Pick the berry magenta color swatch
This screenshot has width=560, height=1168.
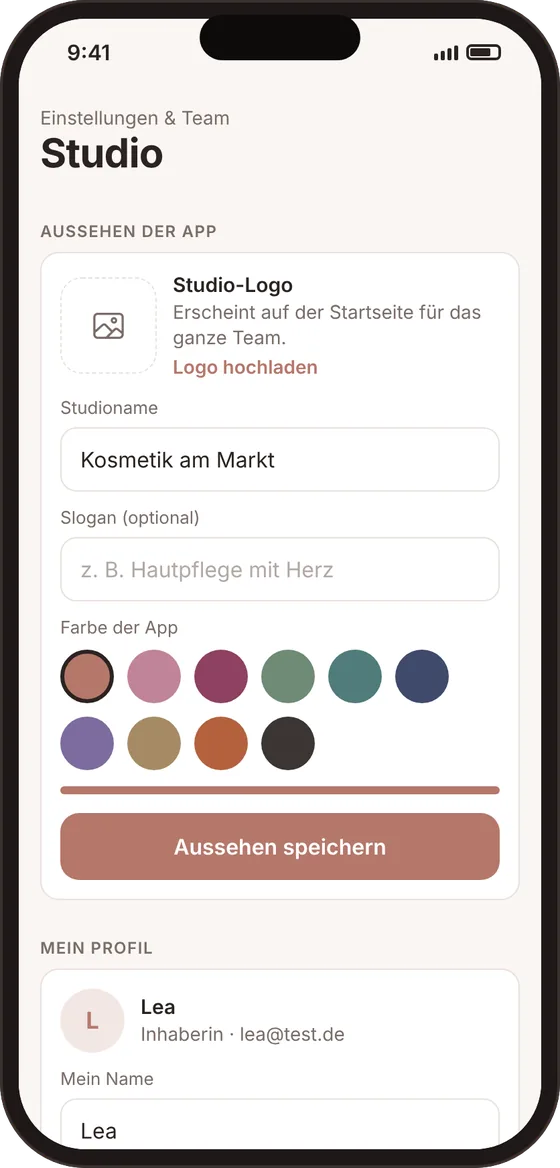[x=221, y=676]
